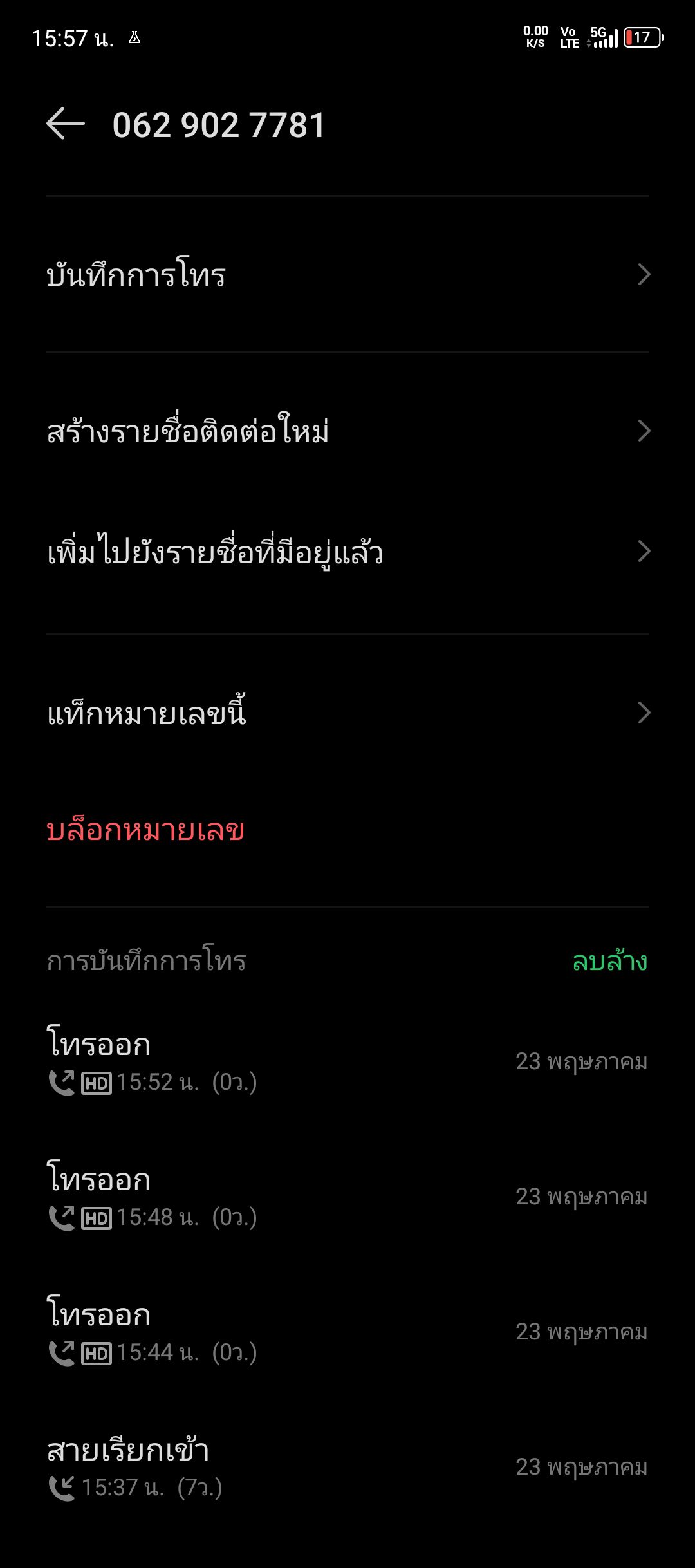Viewport: 695px width, 1568px height.
Task: Tap ลบล้าง to clear call log
Action: [609, 961]
